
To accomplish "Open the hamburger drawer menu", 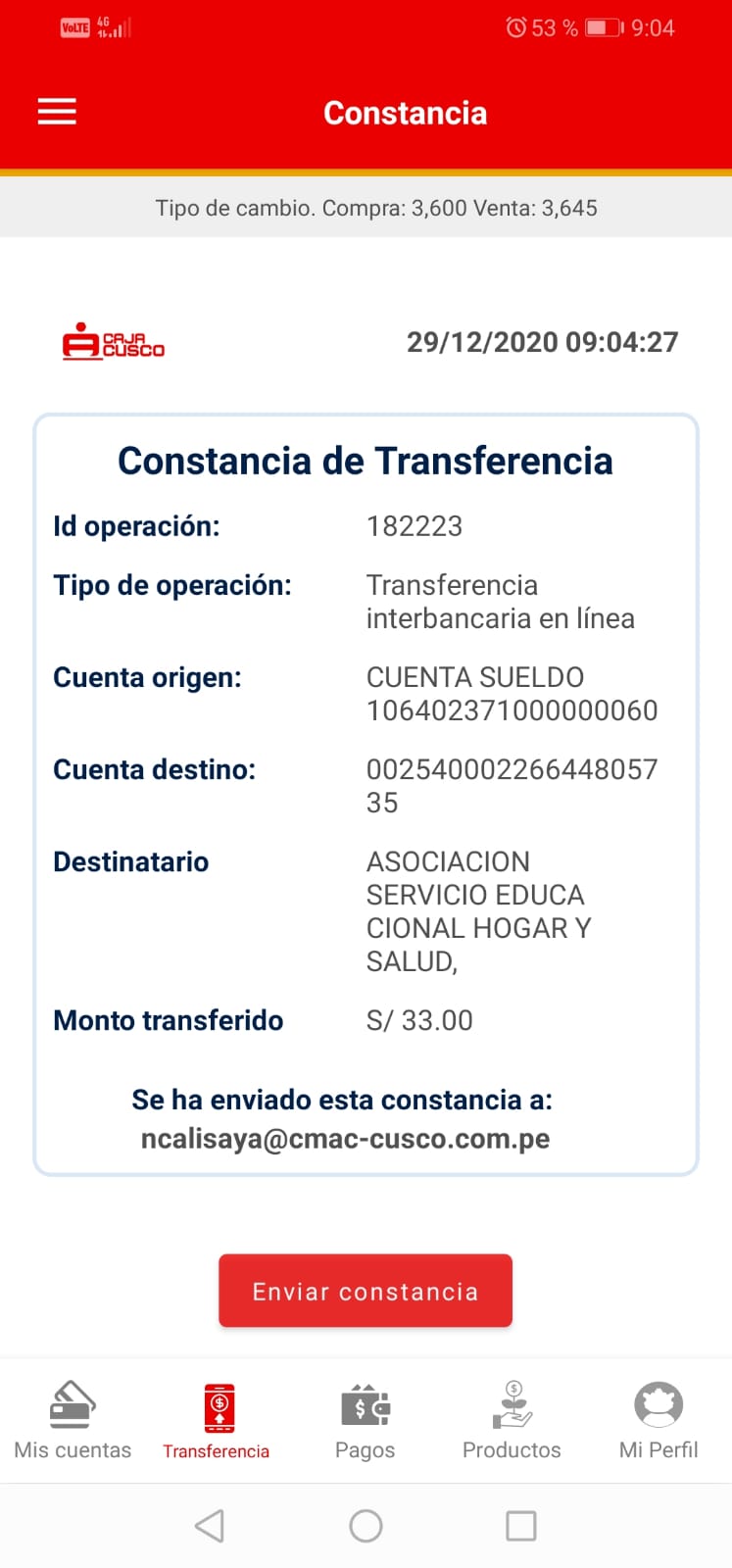I will coord(57,113).
